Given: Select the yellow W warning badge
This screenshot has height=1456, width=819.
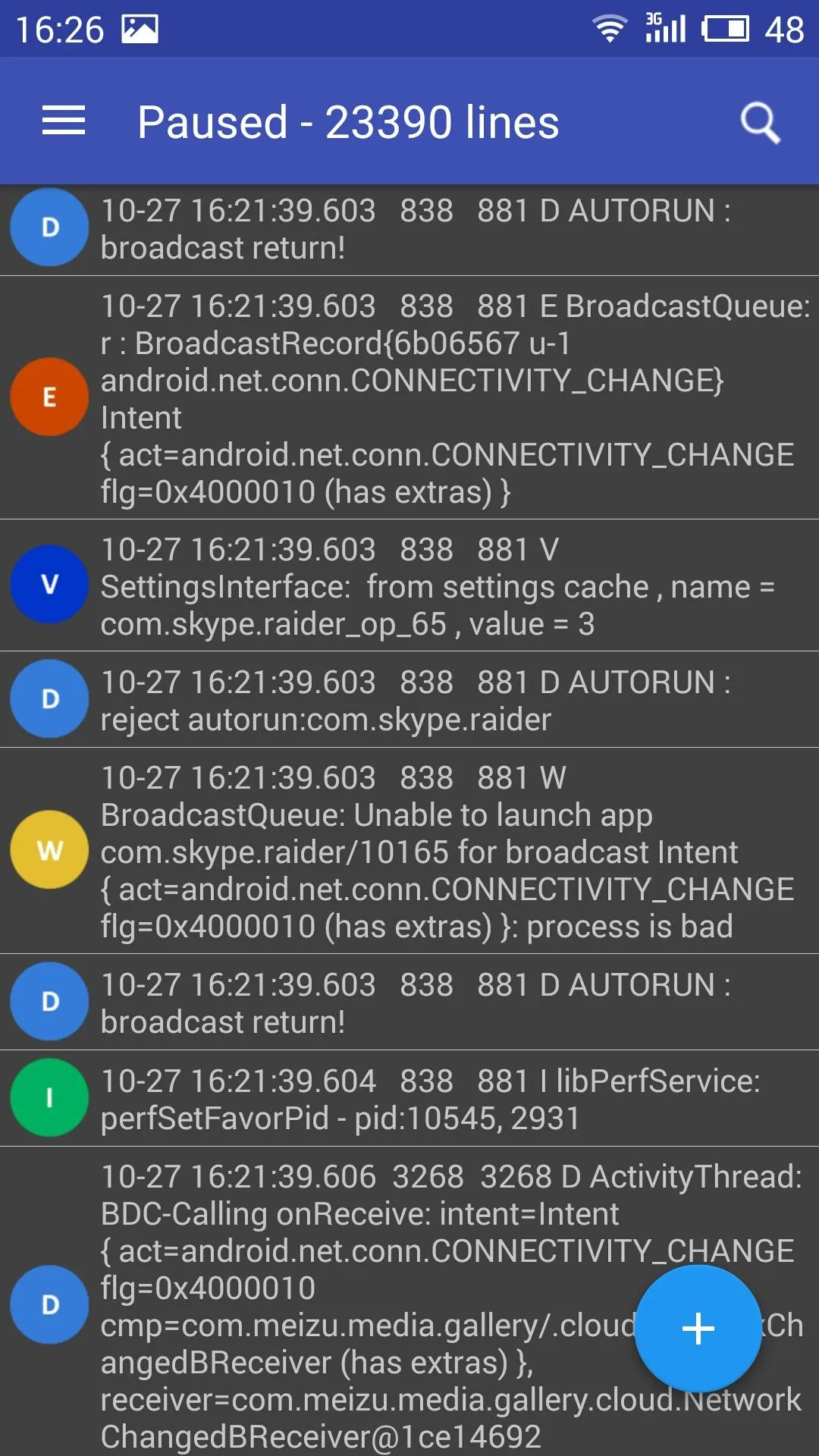Looking at the screenshot, I should 49,850.
